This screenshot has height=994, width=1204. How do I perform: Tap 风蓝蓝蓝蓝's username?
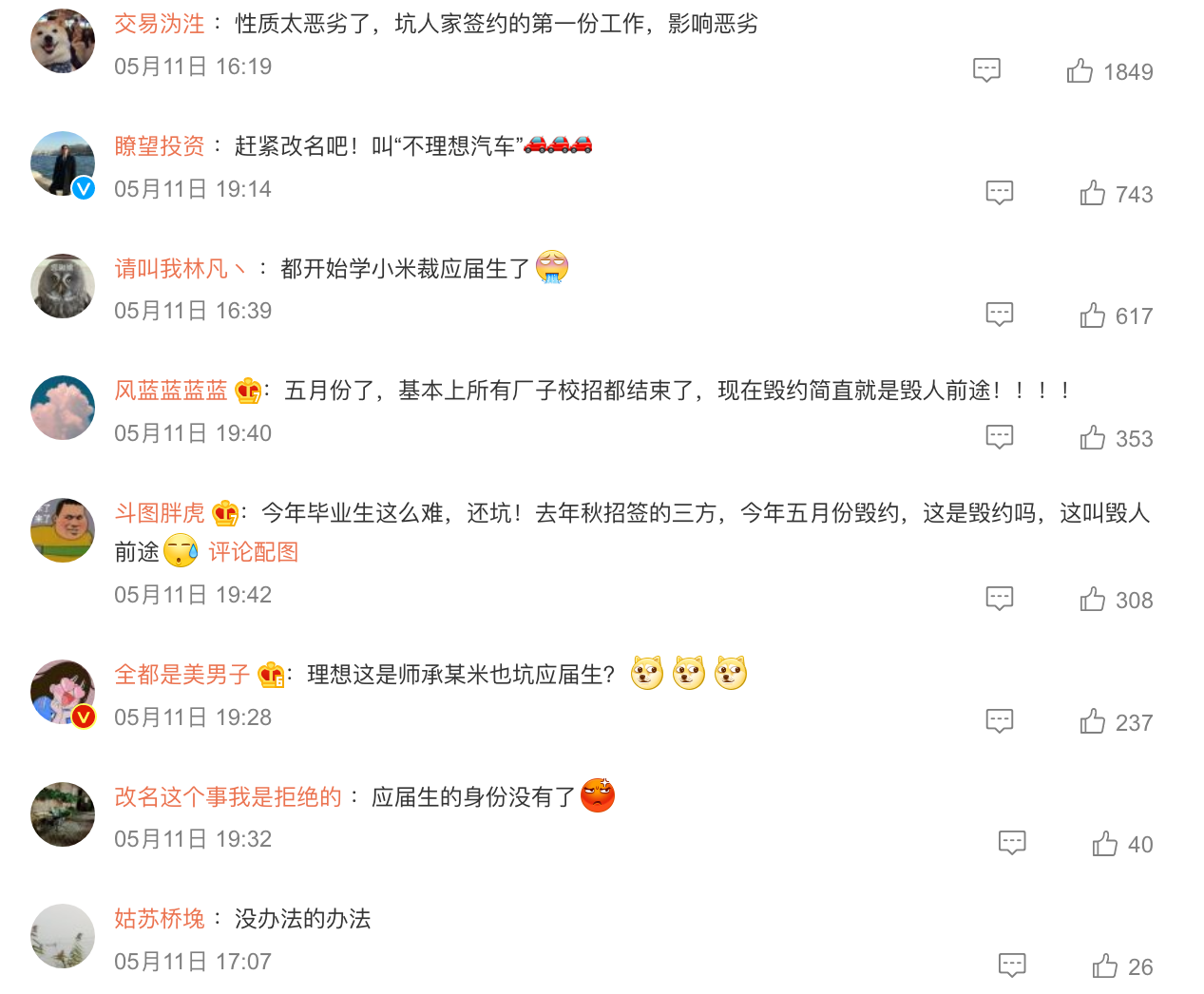[x=171, y=391]
